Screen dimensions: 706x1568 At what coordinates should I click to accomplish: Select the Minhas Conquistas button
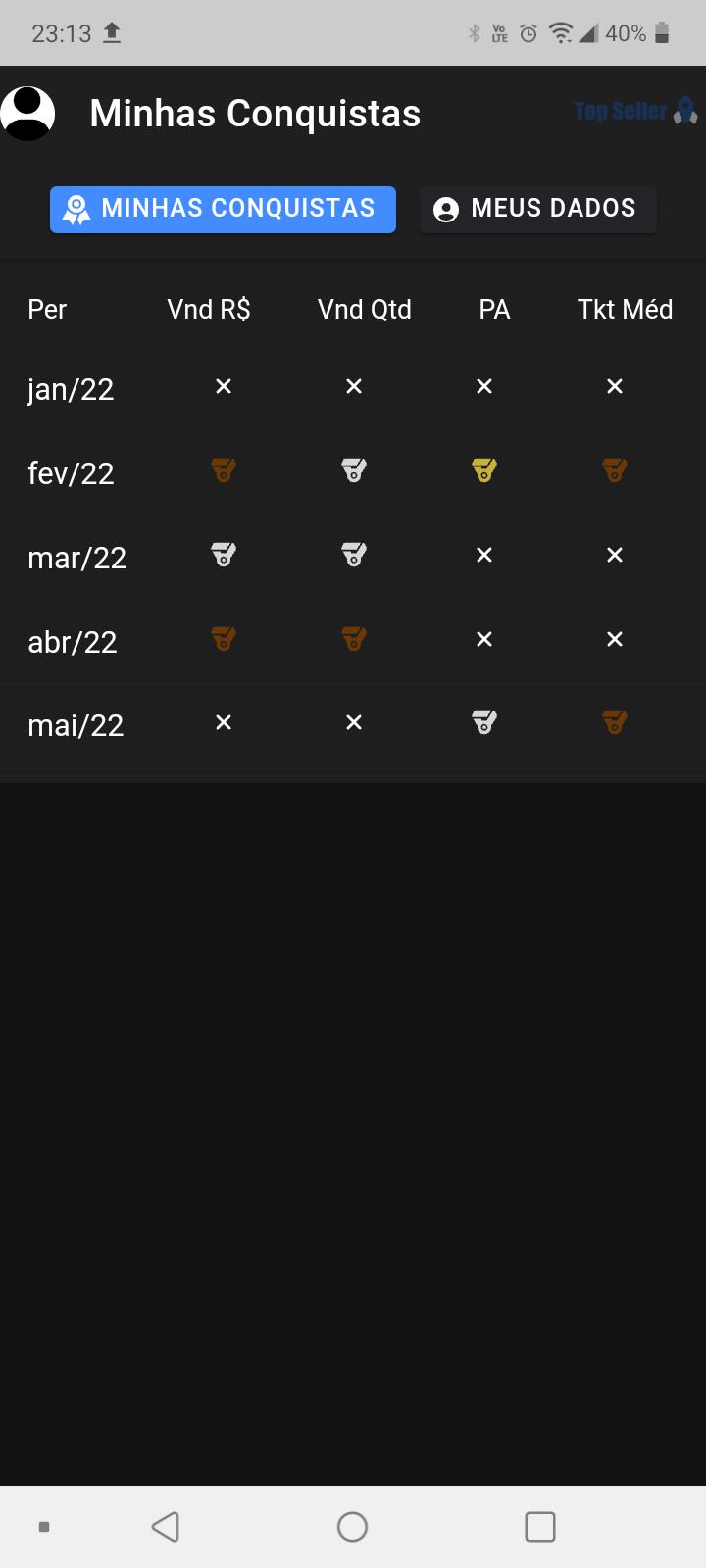tap(223, 209)
